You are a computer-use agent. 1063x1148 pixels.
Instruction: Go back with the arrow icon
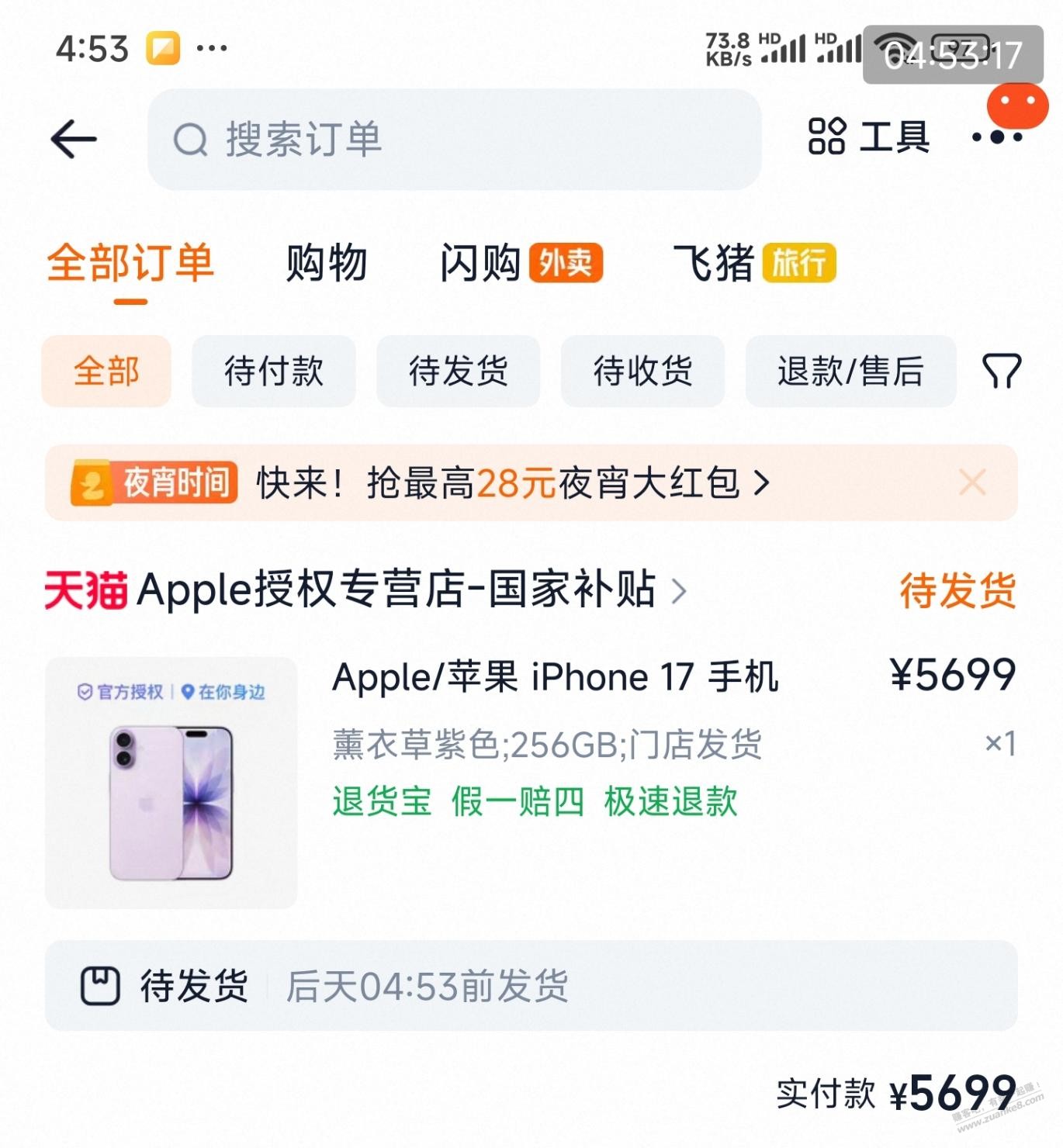(x=74, y=140)
